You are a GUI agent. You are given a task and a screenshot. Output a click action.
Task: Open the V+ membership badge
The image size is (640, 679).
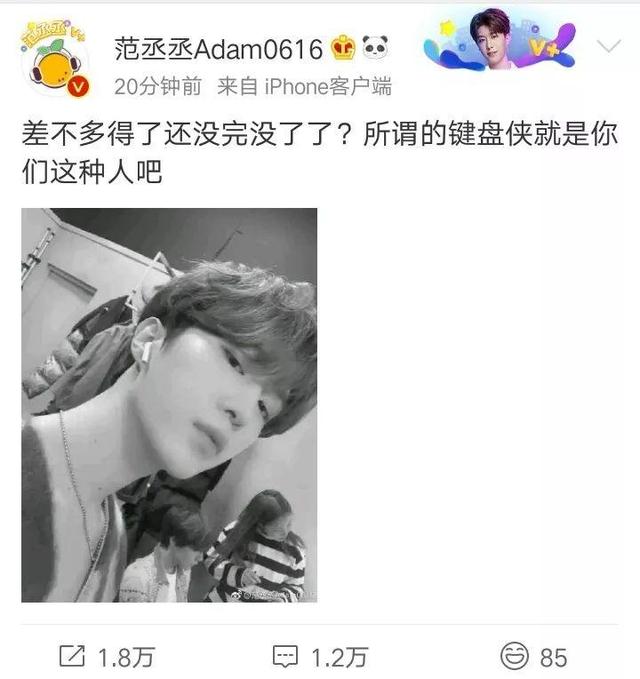point(497,45)
